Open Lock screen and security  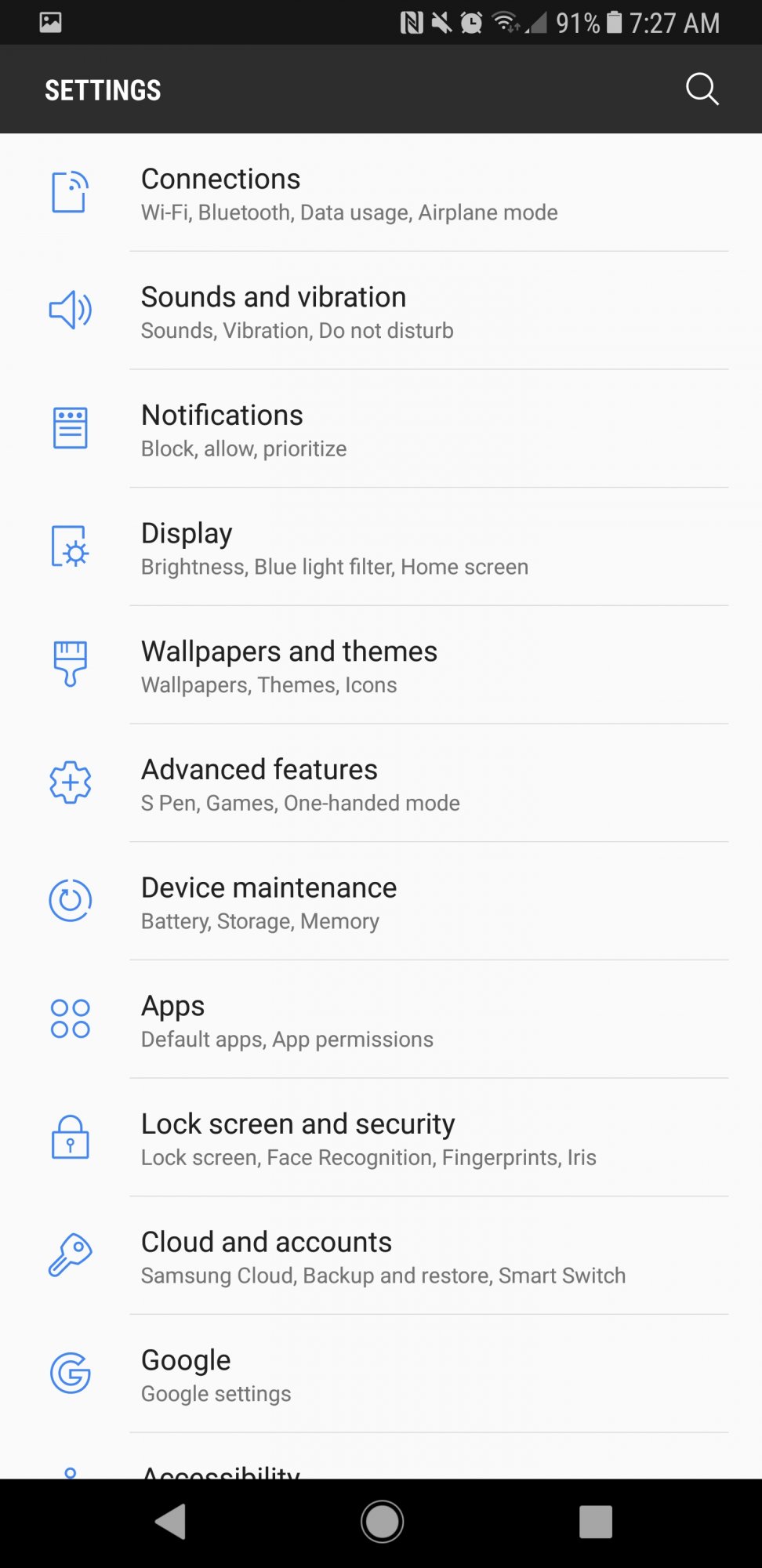(x=381, y=1138)
